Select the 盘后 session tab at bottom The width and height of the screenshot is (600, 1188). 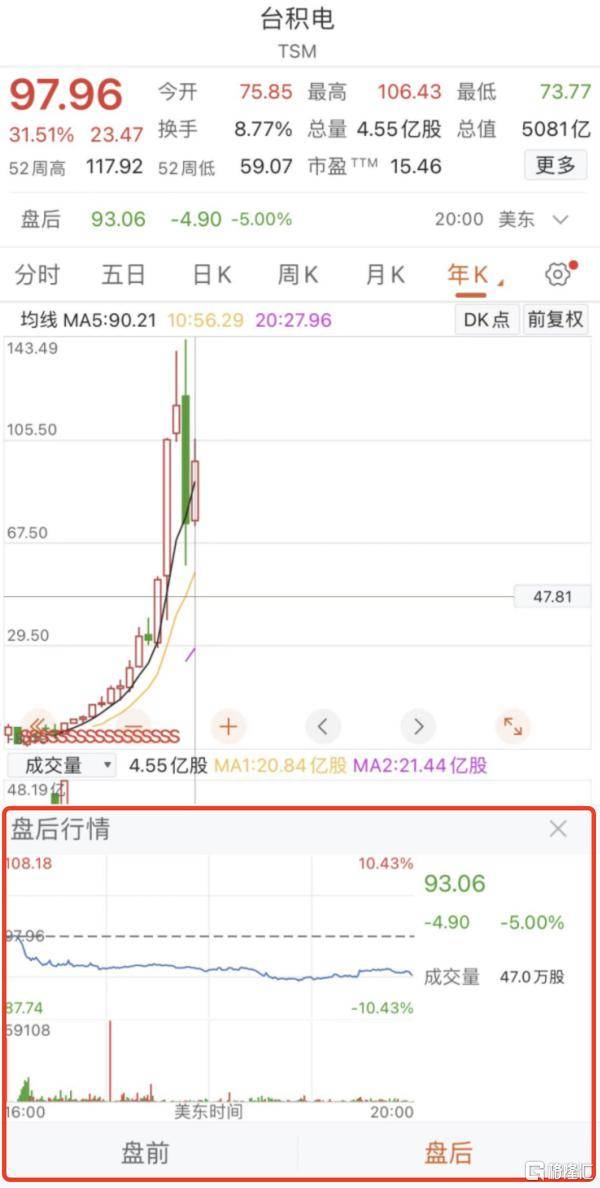[x=448, y=1153]
